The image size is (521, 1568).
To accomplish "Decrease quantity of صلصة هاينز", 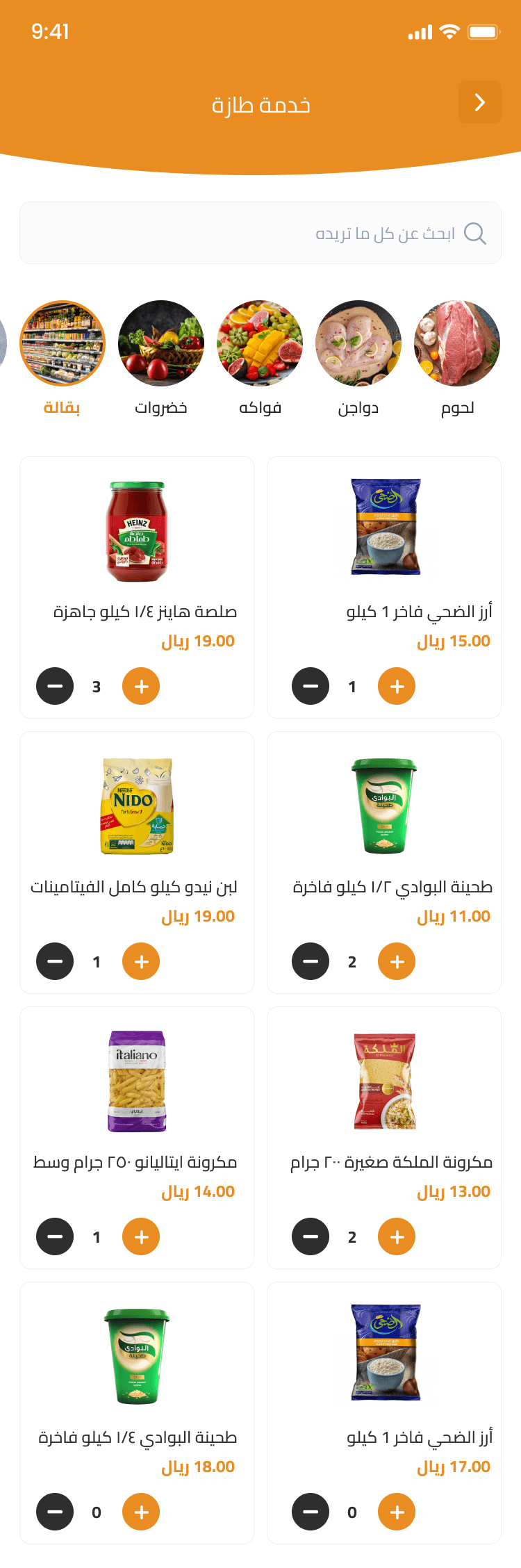I will tap(55, 686).
